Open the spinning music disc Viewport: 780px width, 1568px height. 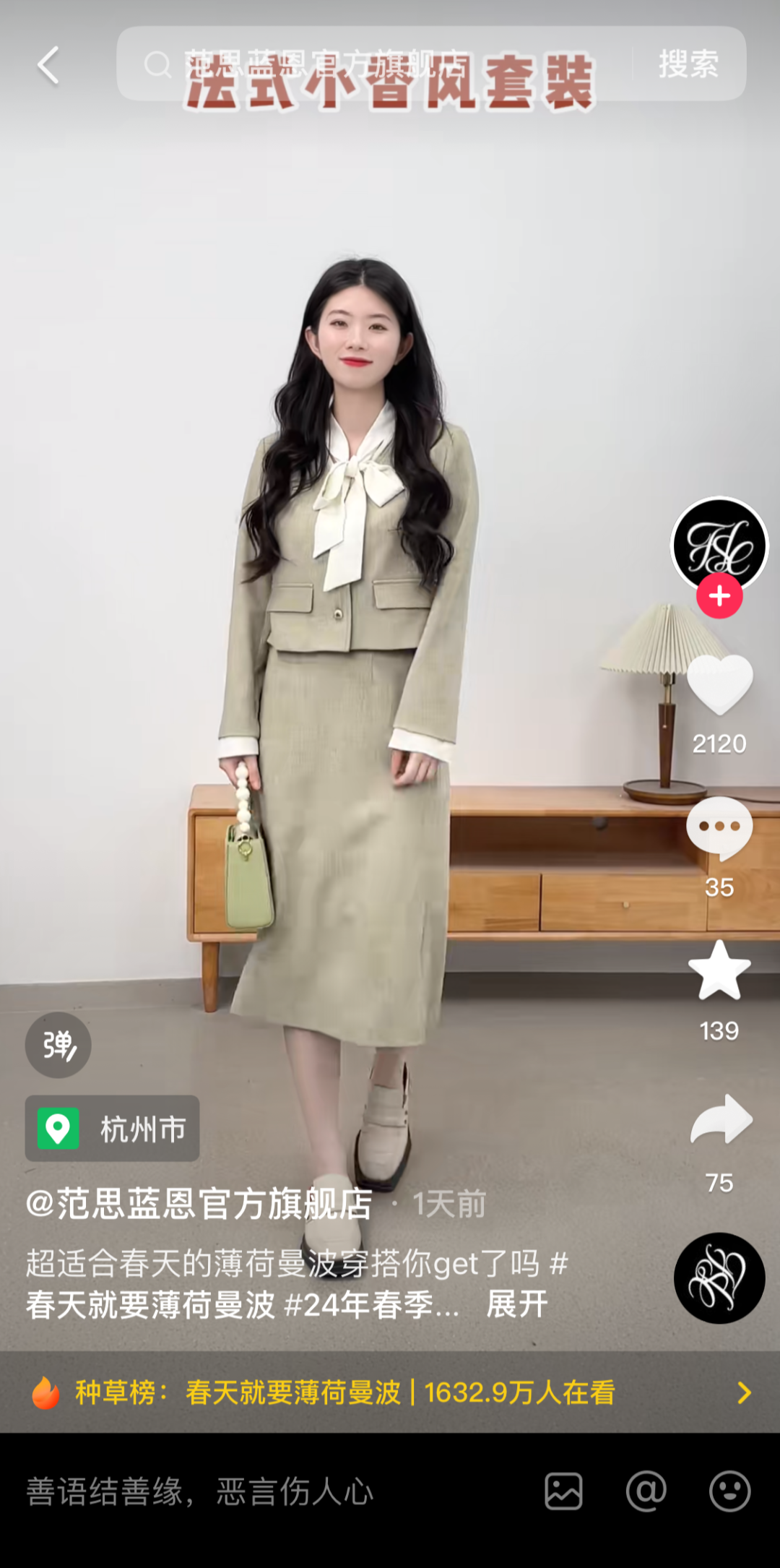pos(719,1278)
